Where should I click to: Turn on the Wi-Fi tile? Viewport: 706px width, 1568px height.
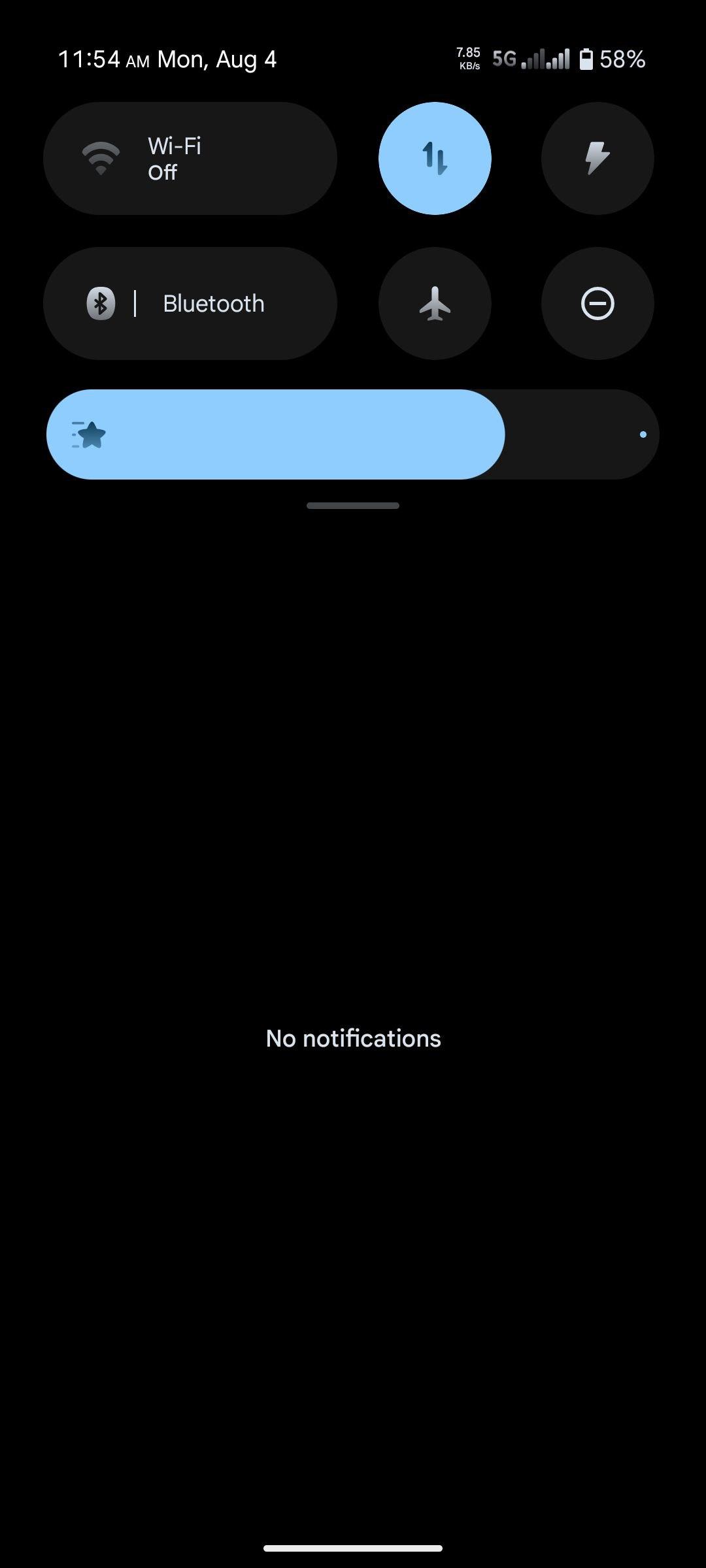pyautogui.click(x=190, y=158)
